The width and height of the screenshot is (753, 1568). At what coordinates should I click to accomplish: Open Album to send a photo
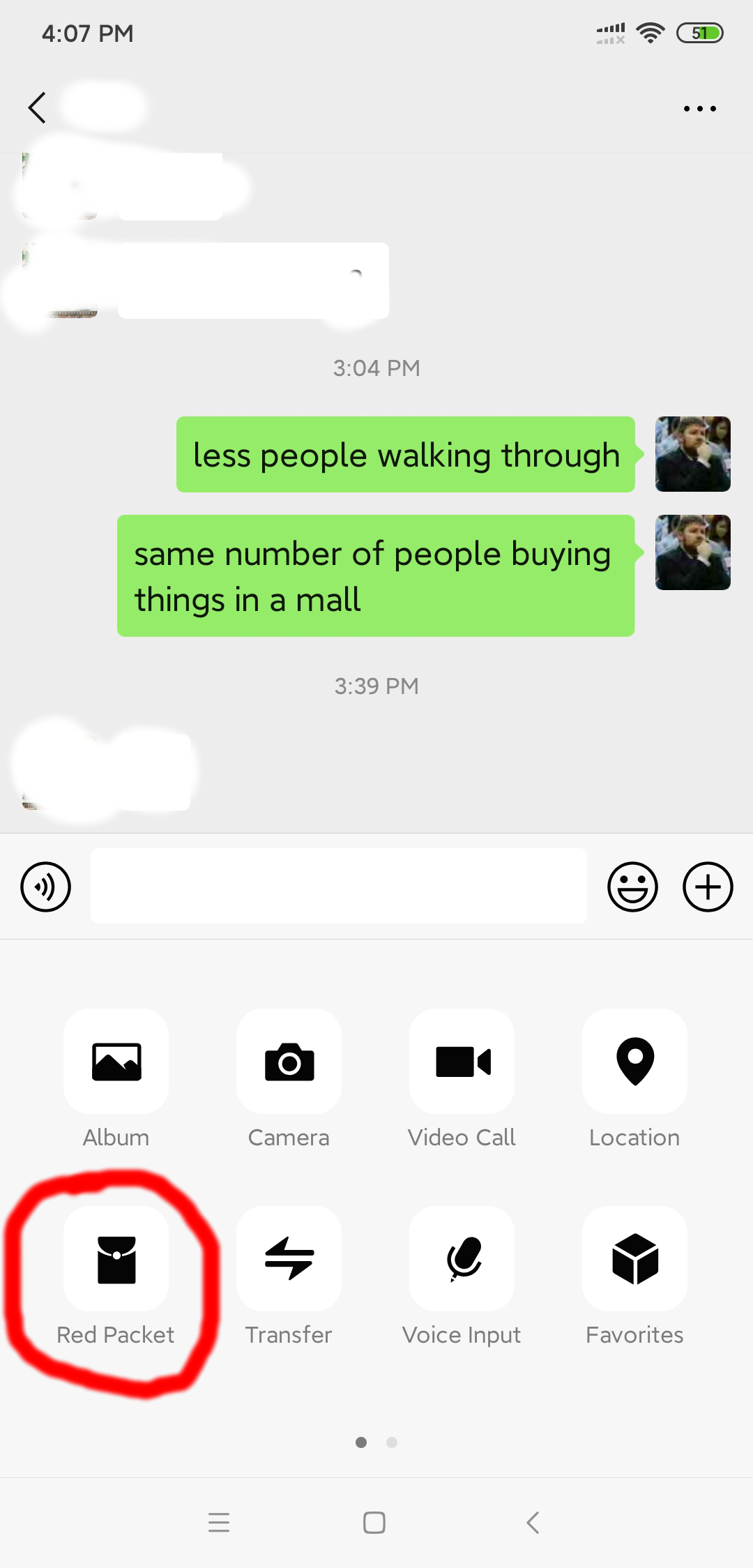[116, 1062]
